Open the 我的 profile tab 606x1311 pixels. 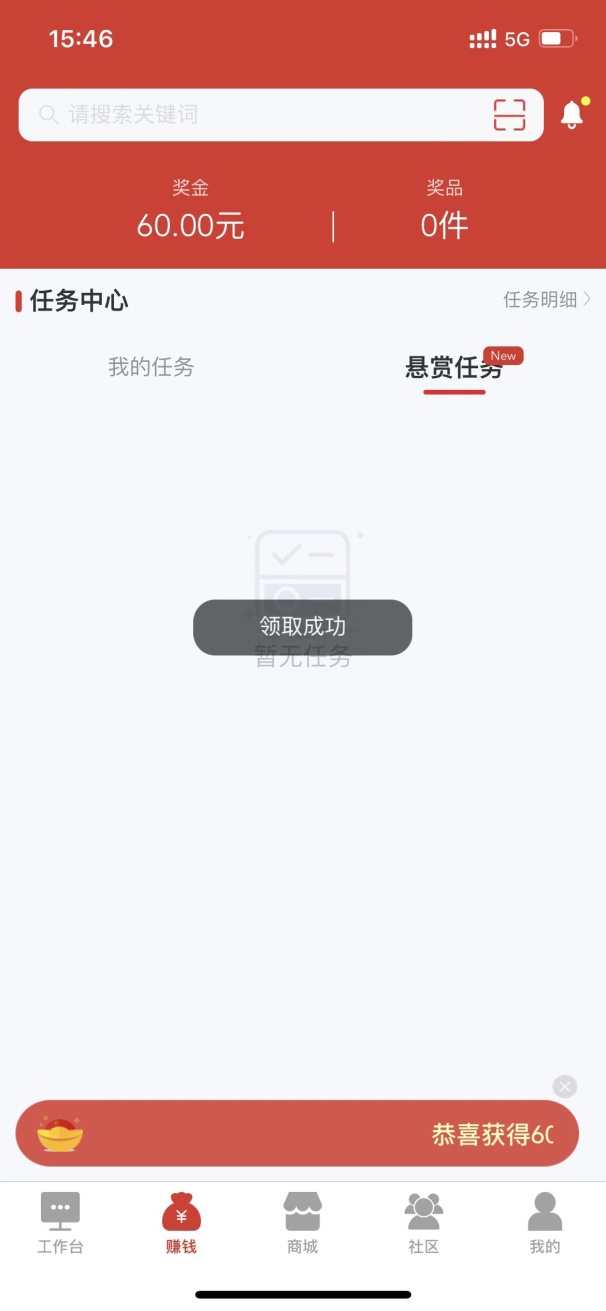(545, 1223)
